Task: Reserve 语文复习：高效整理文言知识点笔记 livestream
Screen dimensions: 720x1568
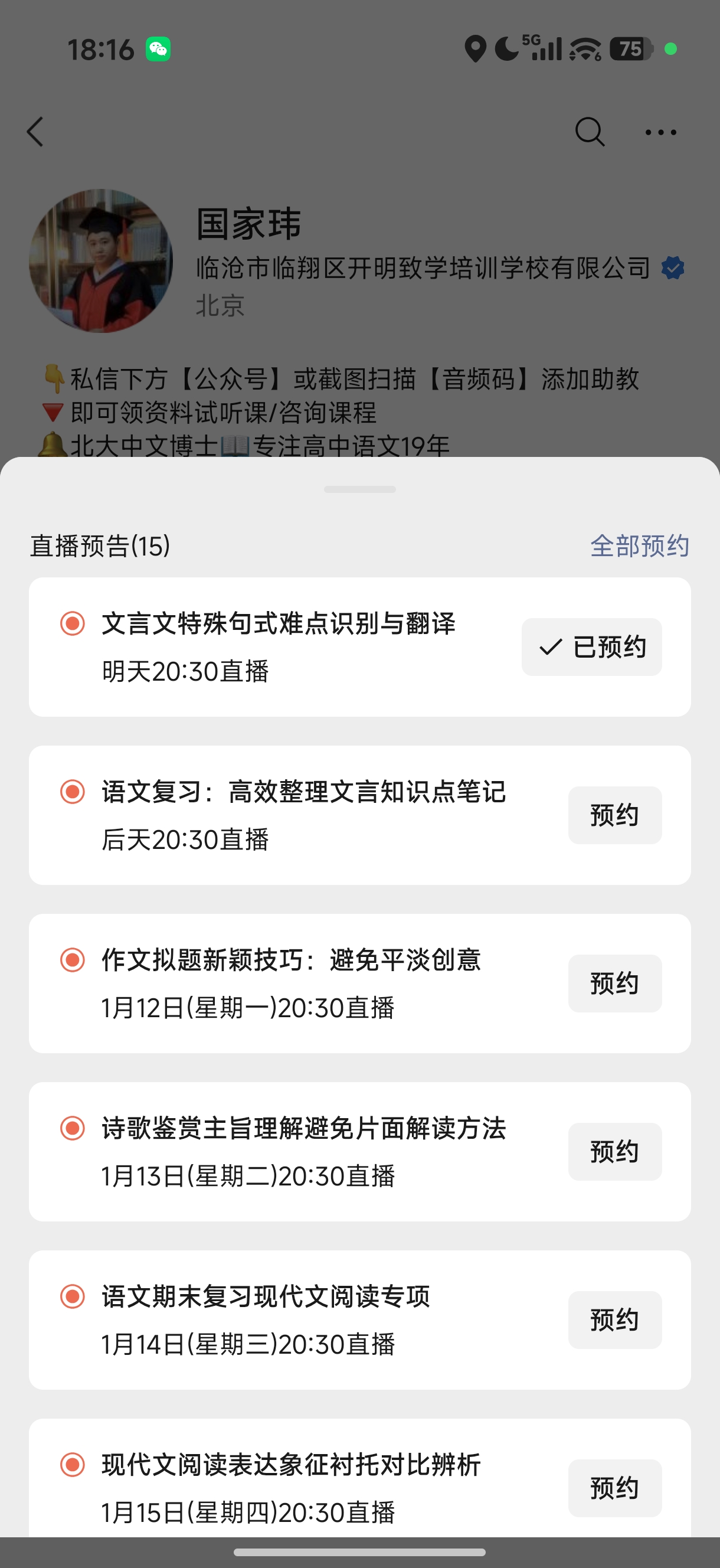Action: point(614,815)
